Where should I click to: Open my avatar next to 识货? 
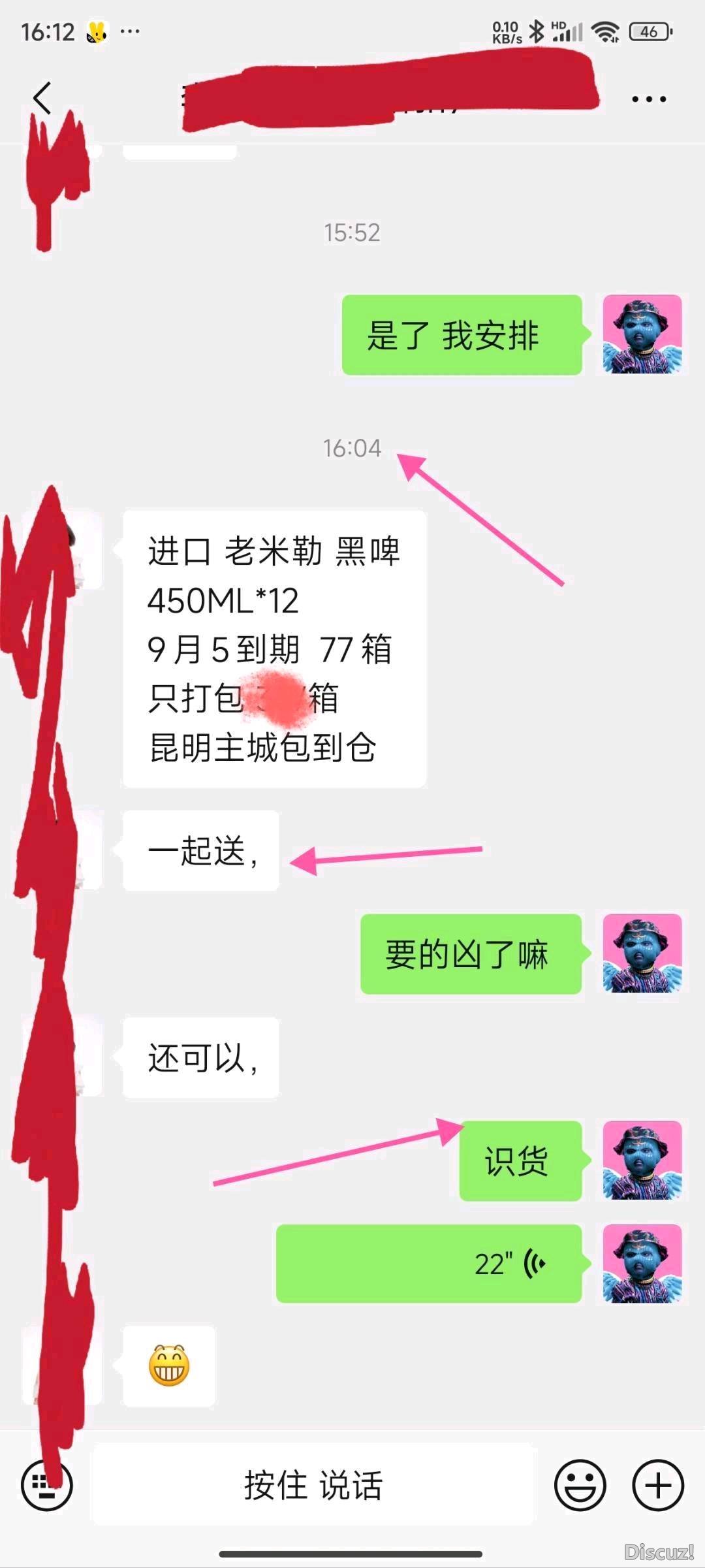point(642,1161)
